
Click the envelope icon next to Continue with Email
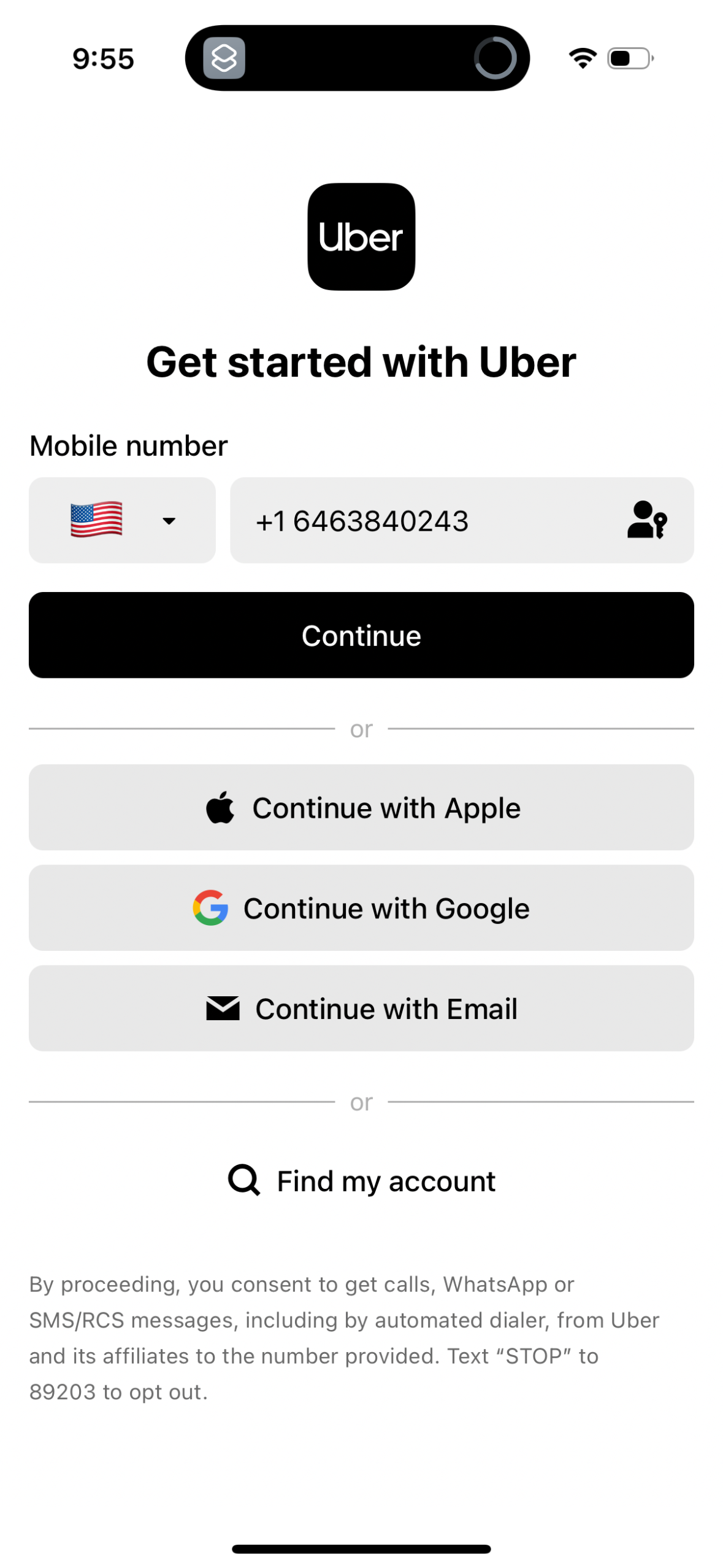(224, 1008)
